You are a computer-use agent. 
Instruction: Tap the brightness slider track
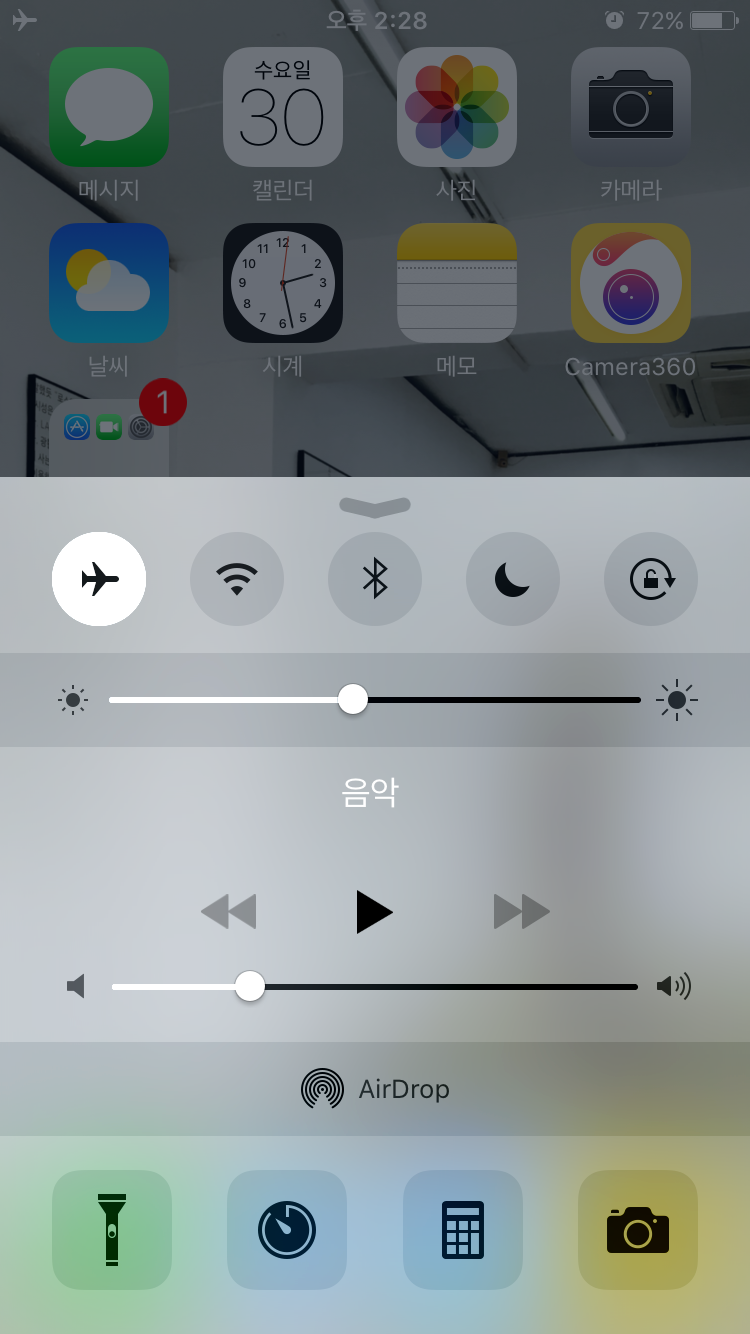pyautogui.click(x=500, y=700)
